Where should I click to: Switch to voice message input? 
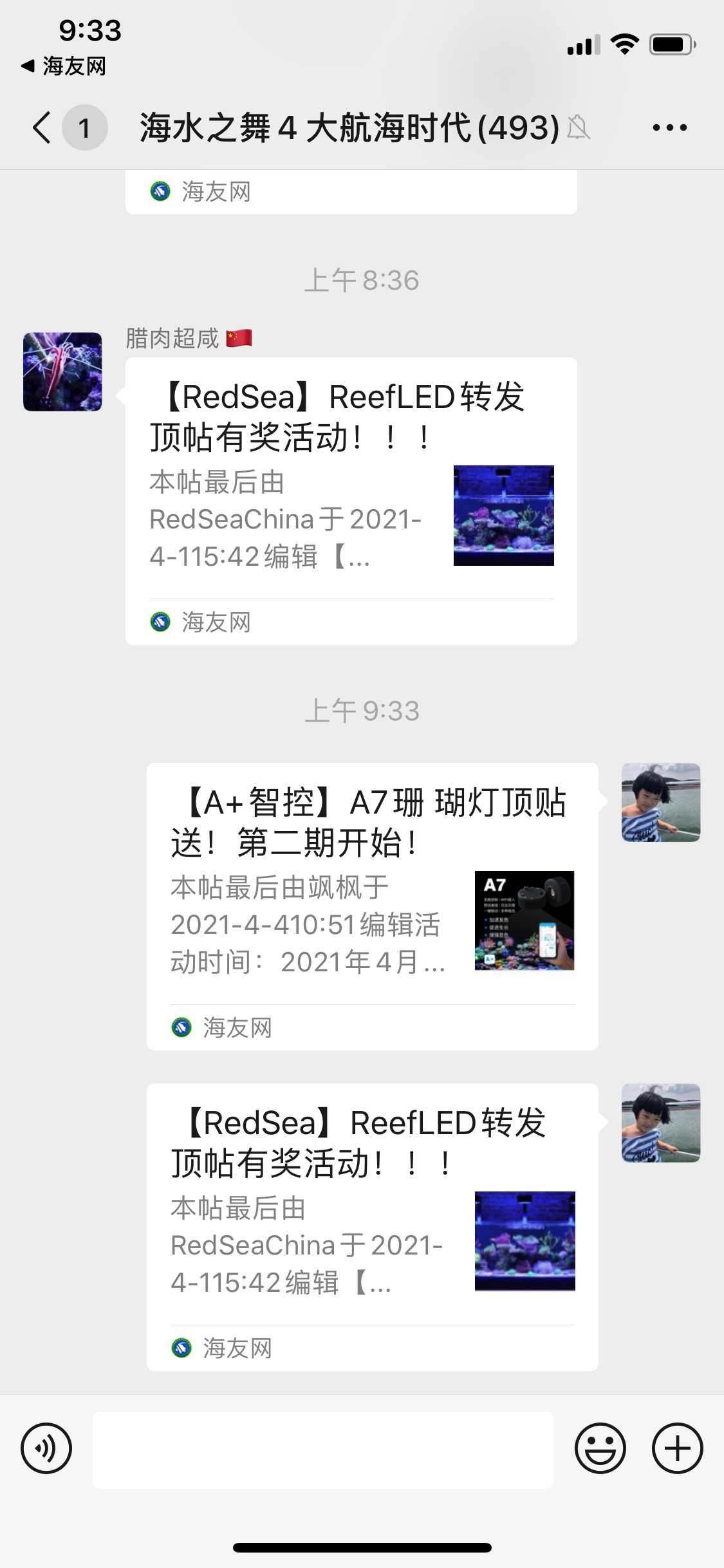click(x=46, y=1448)
